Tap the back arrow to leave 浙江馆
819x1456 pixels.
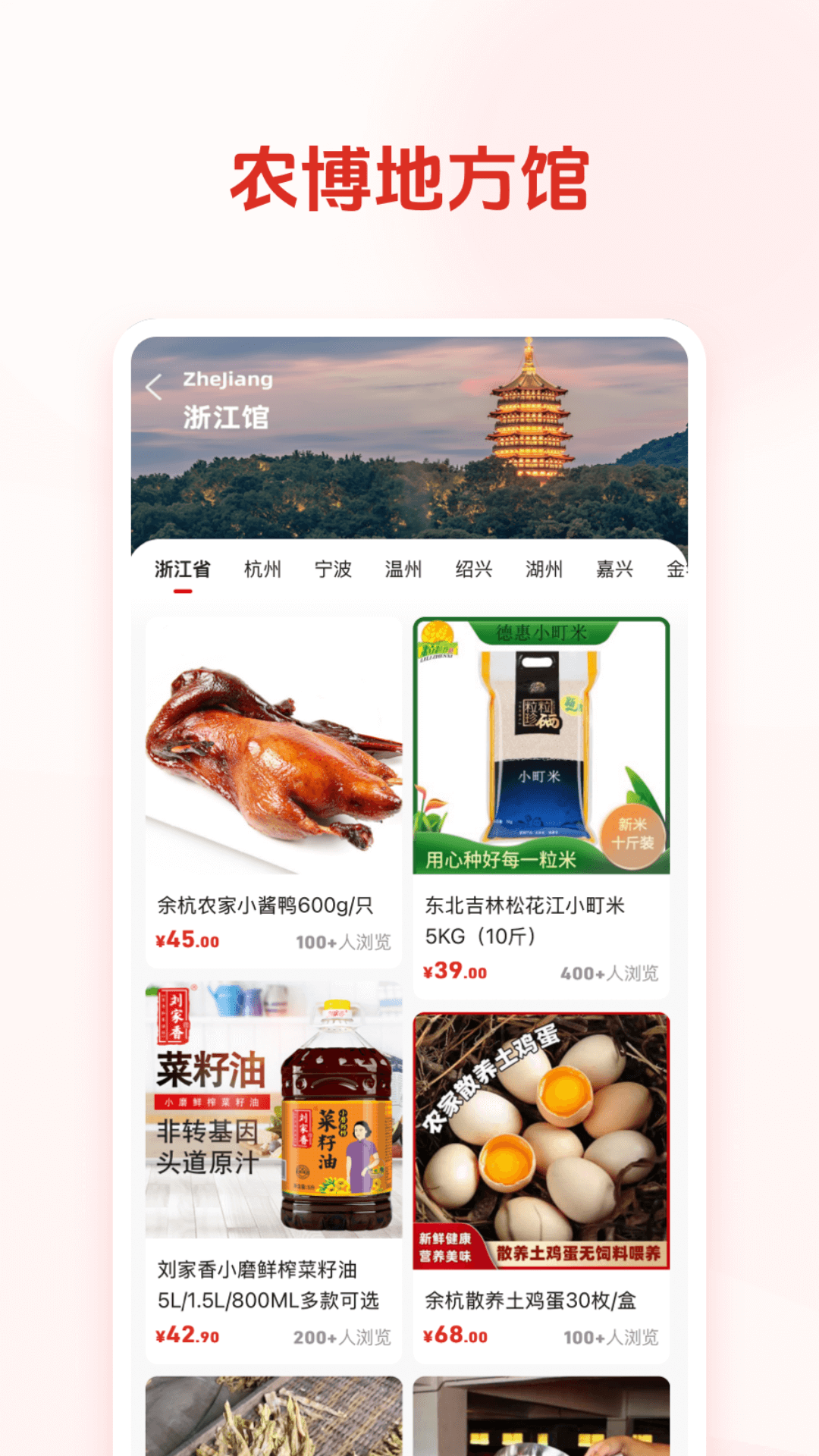pyautogui.click(x=157, y=388)
